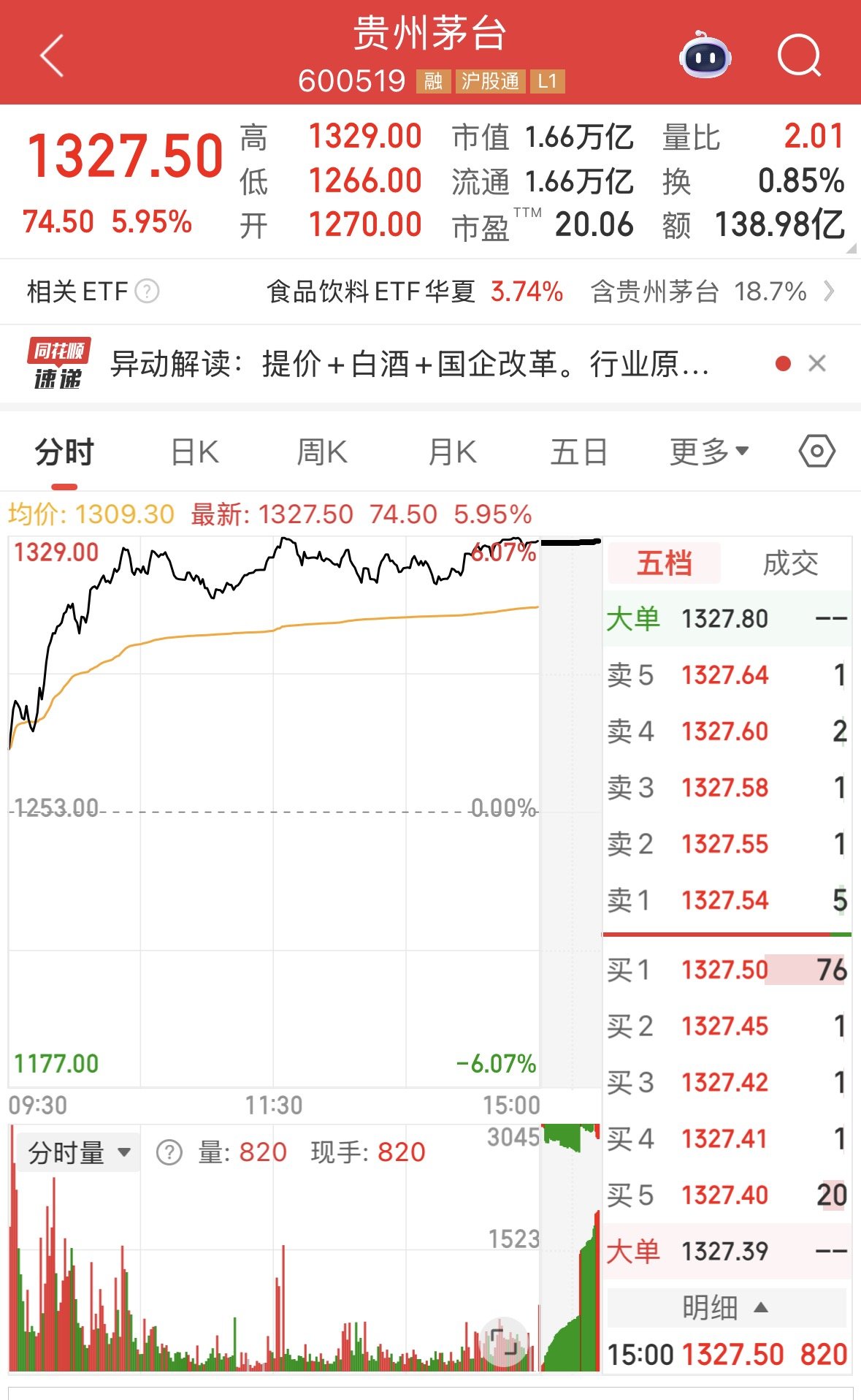Expand the 明细 trade details
This screenshot has height=1400, width=861.
click(726, 1307)
